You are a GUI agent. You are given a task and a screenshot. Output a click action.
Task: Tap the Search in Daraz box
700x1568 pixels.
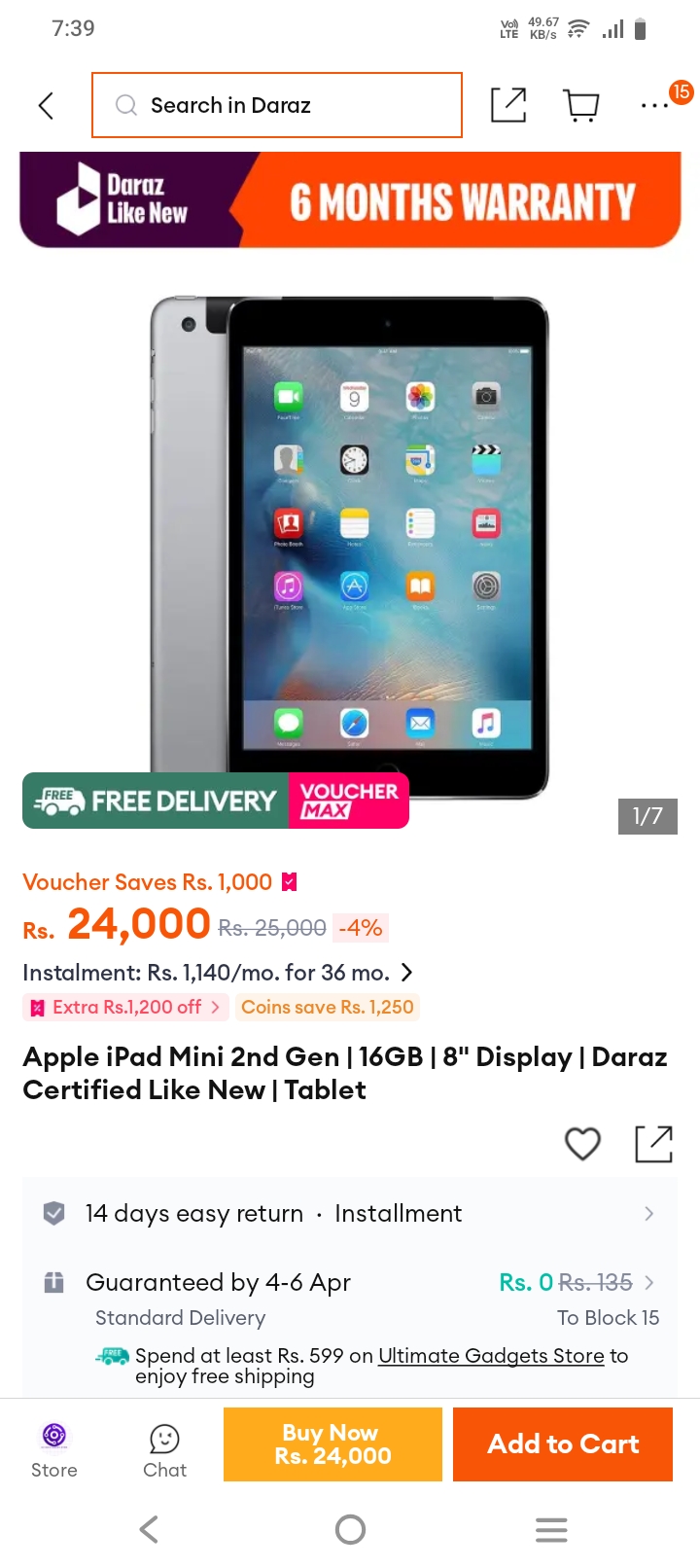(277, 105)
